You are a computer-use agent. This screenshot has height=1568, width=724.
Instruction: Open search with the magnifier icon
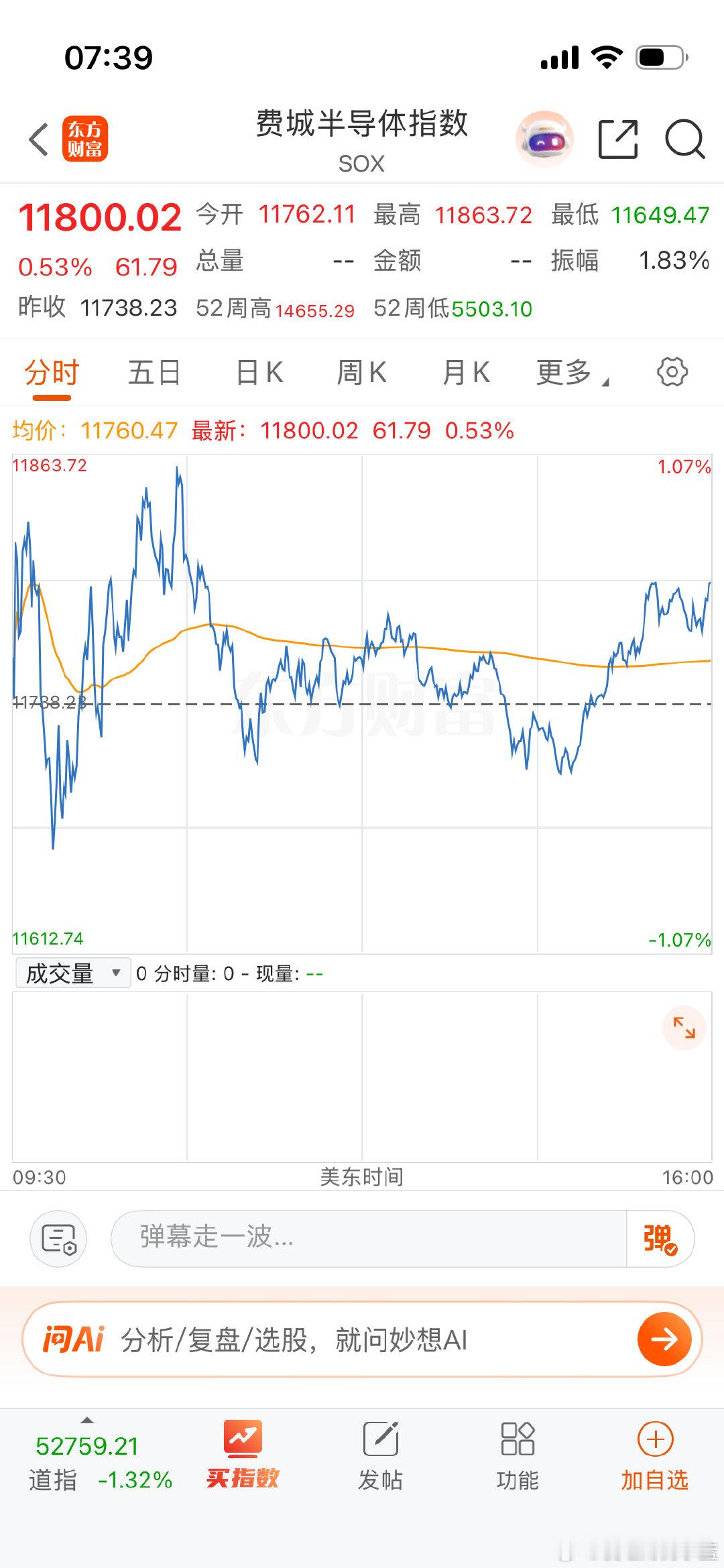[x=684, y=139]
